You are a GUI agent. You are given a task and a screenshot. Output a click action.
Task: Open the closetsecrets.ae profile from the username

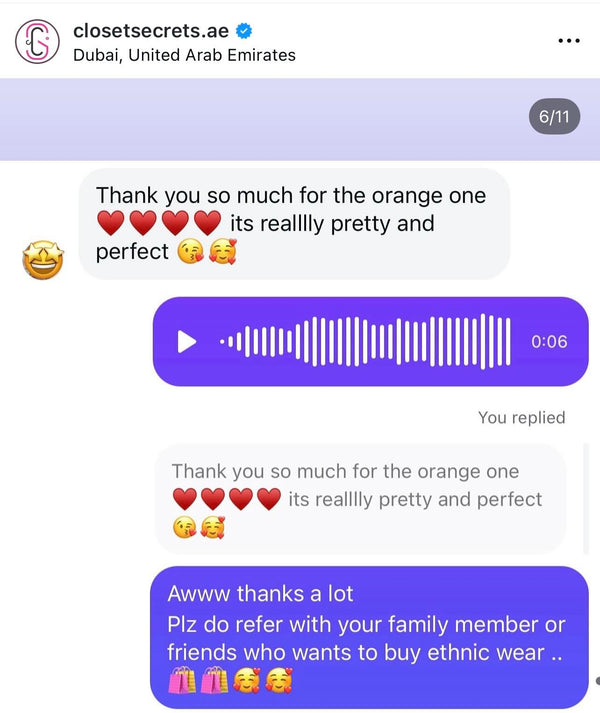pos(144,29)
